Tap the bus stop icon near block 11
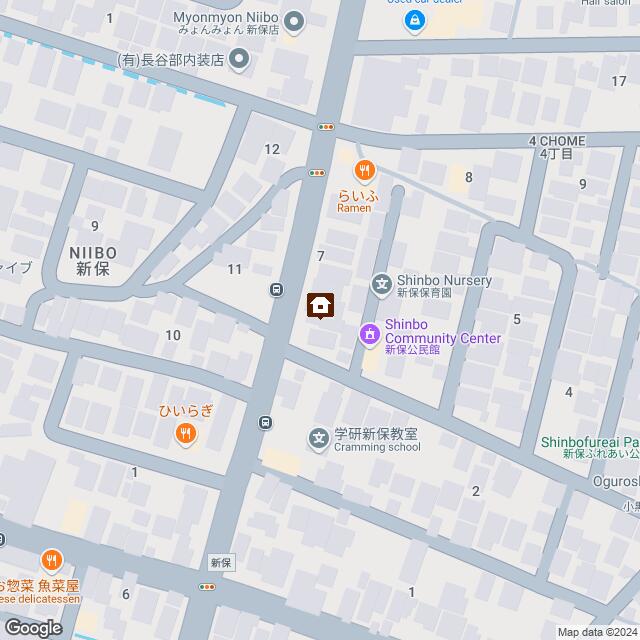640x640 pixels. (275, 290)
